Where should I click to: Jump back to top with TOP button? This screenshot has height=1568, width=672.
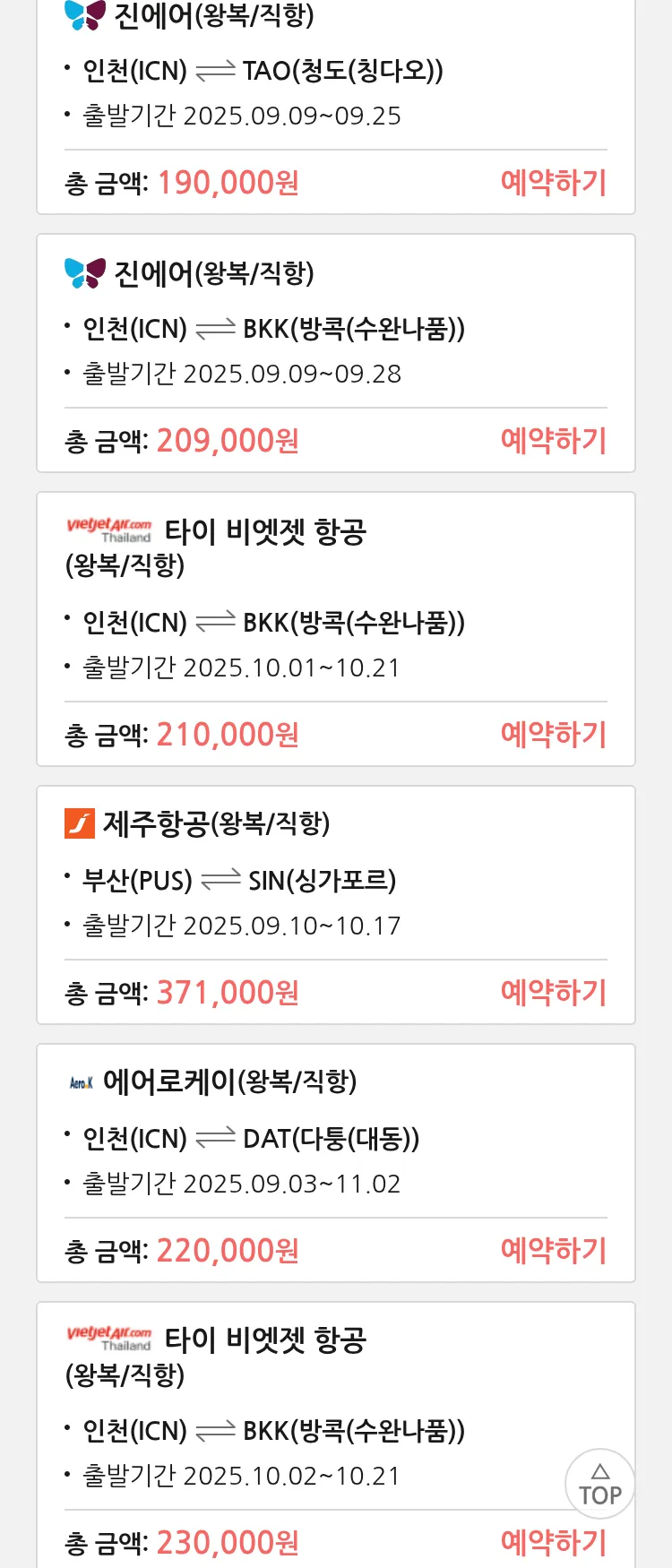[599, 1484]
